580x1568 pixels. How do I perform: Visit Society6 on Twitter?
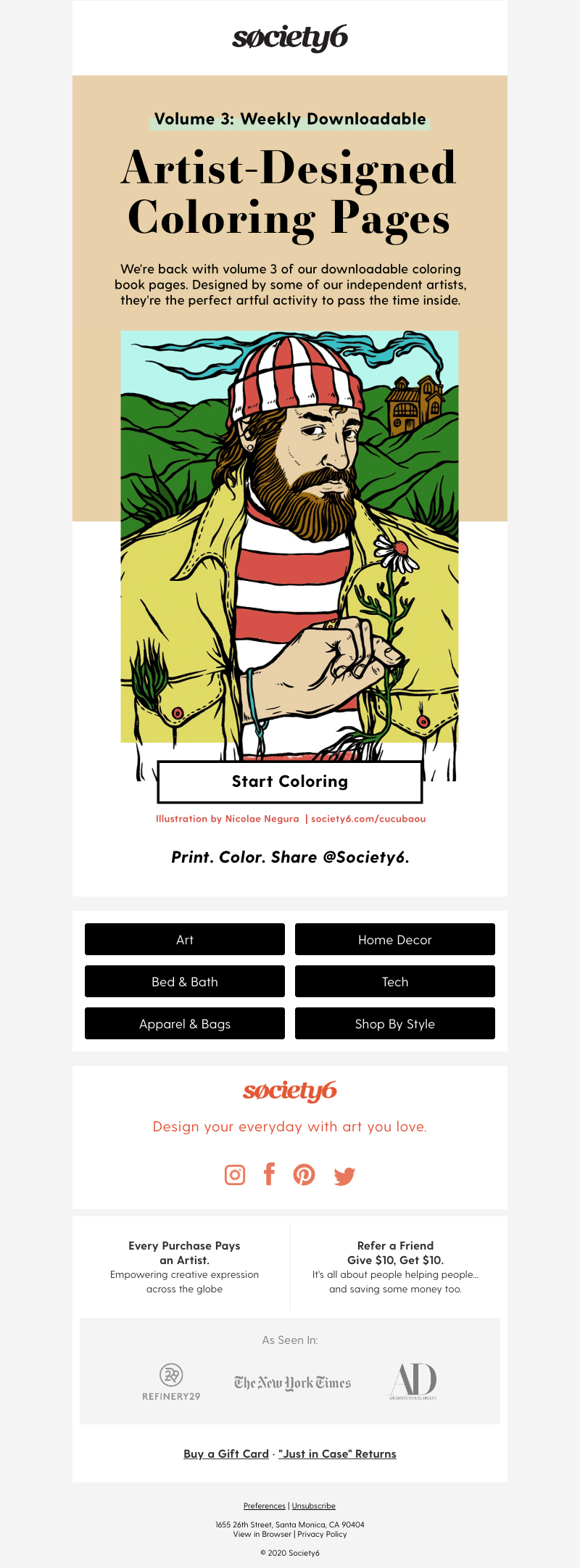[x=344, y=1176]
